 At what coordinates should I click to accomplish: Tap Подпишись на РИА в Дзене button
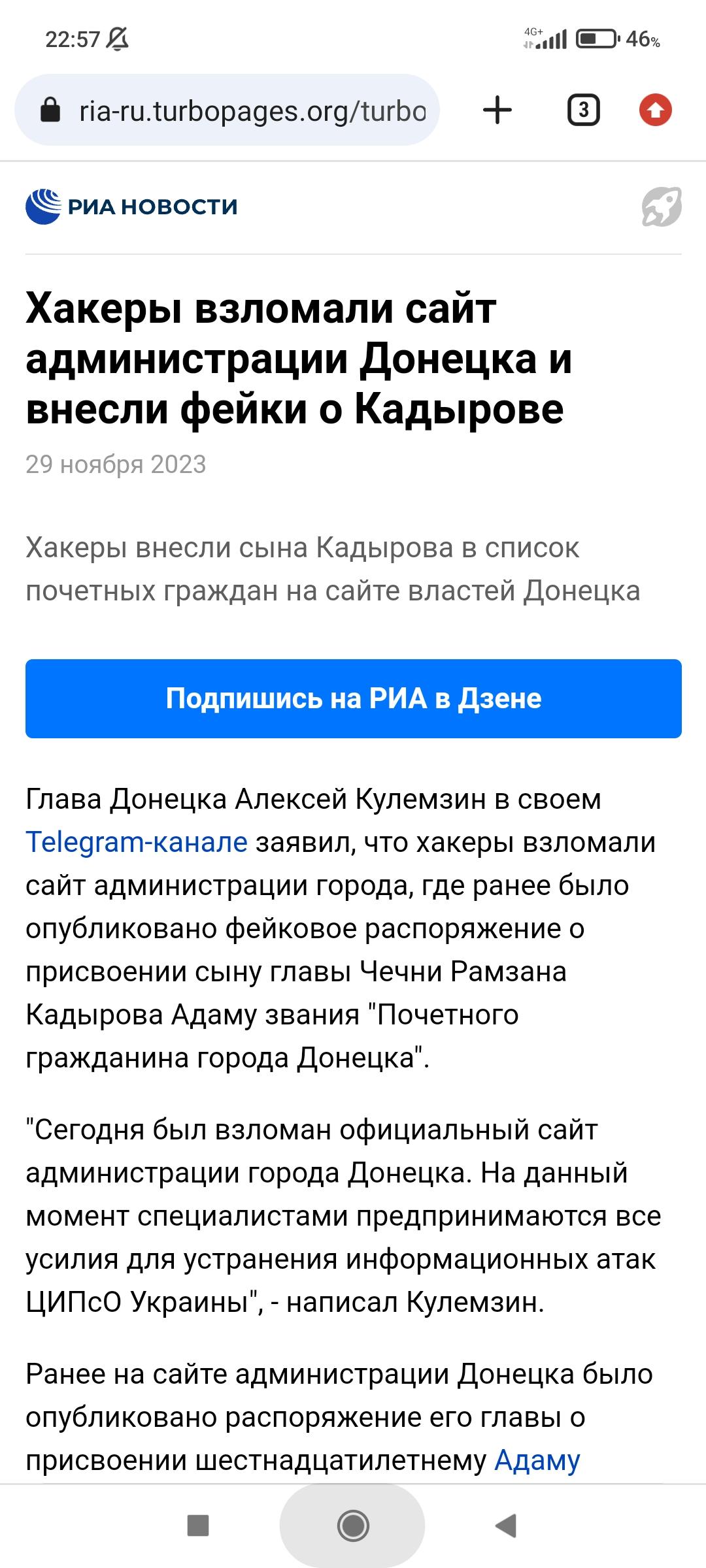point(354,698)
